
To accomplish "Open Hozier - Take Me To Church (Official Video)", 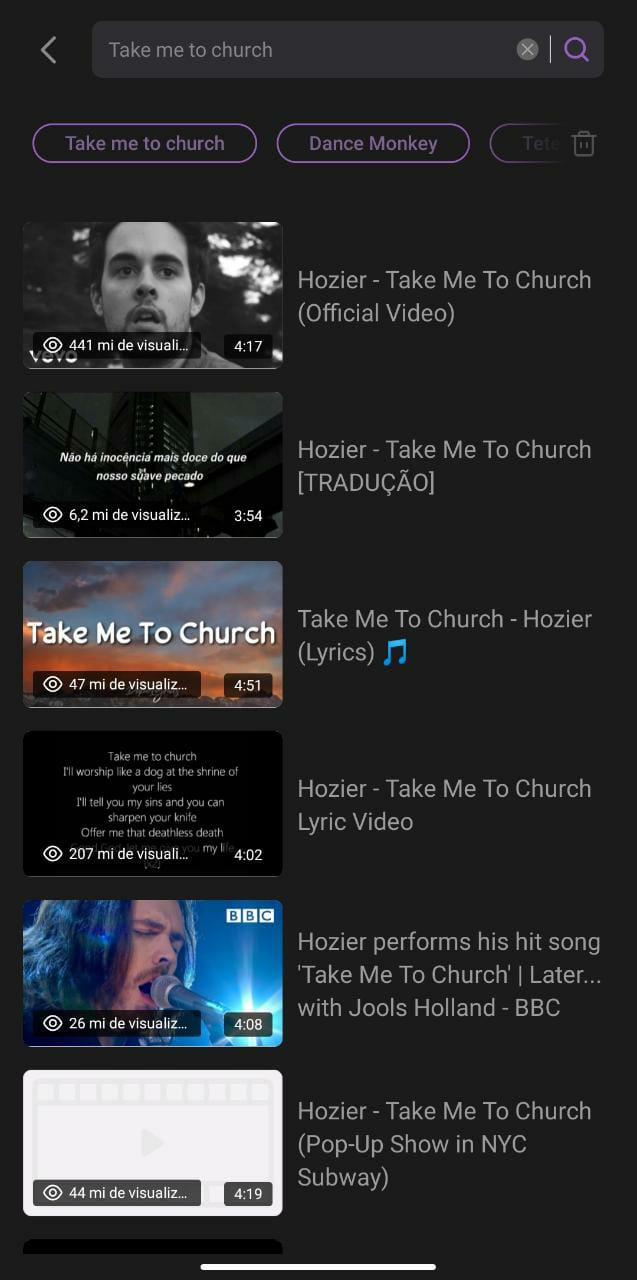I will (x=153, y=296).
